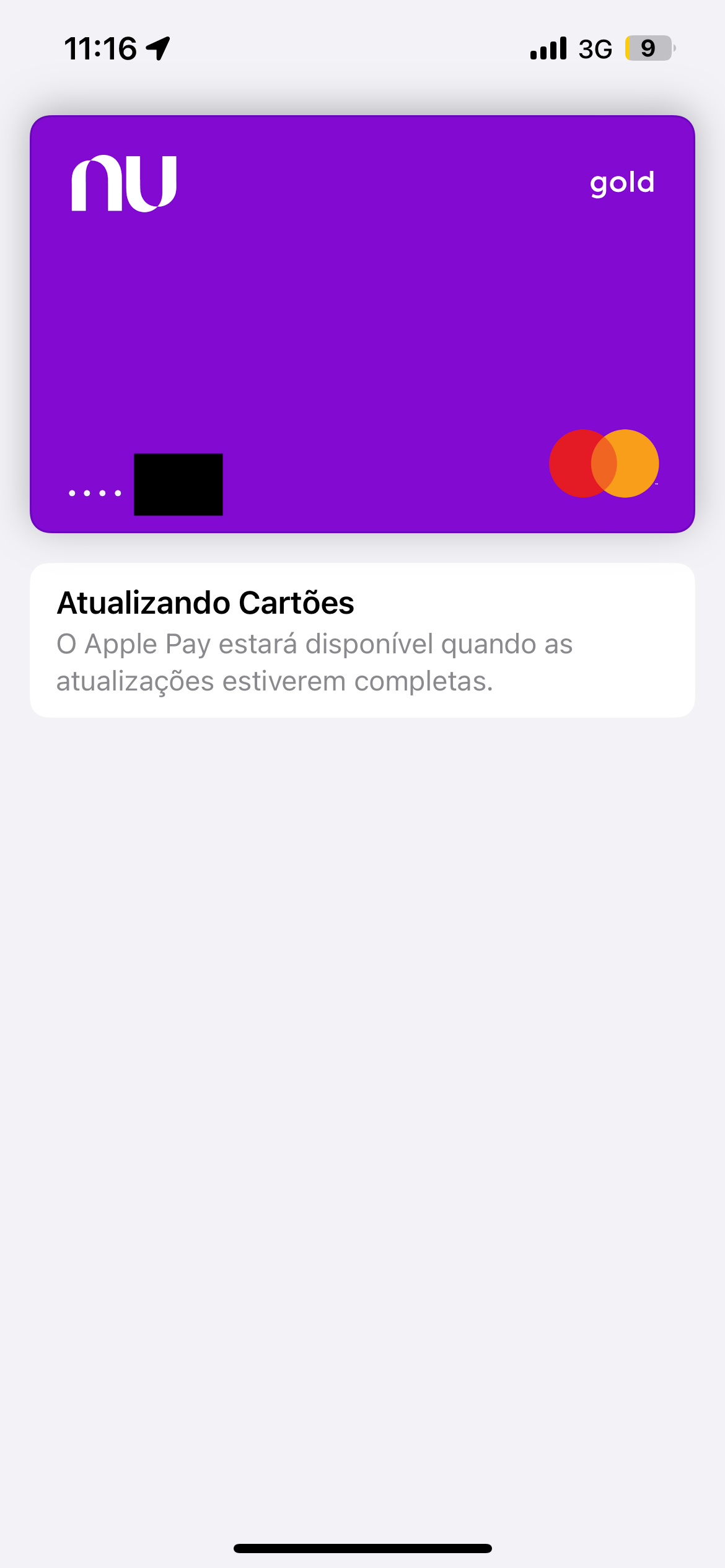Open the purple Nu gold card
Screen dimensions: 725x1568
tap(362, 323)
